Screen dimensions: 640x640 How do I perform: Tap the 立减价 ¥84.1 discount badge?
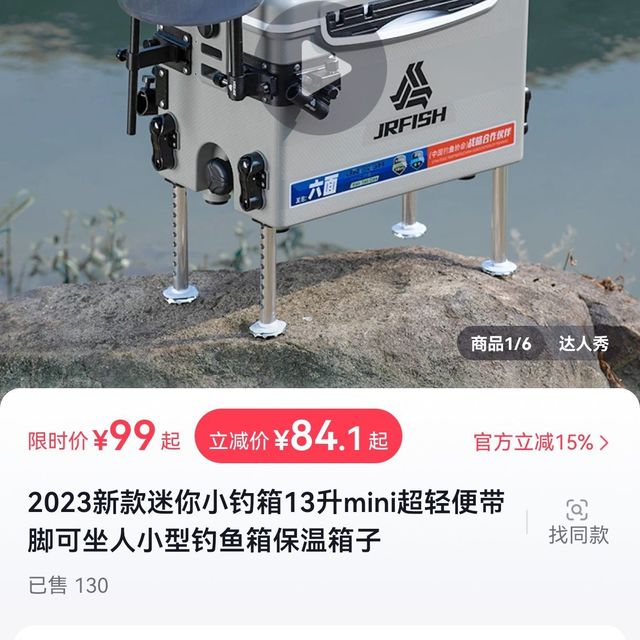(298, 438)
